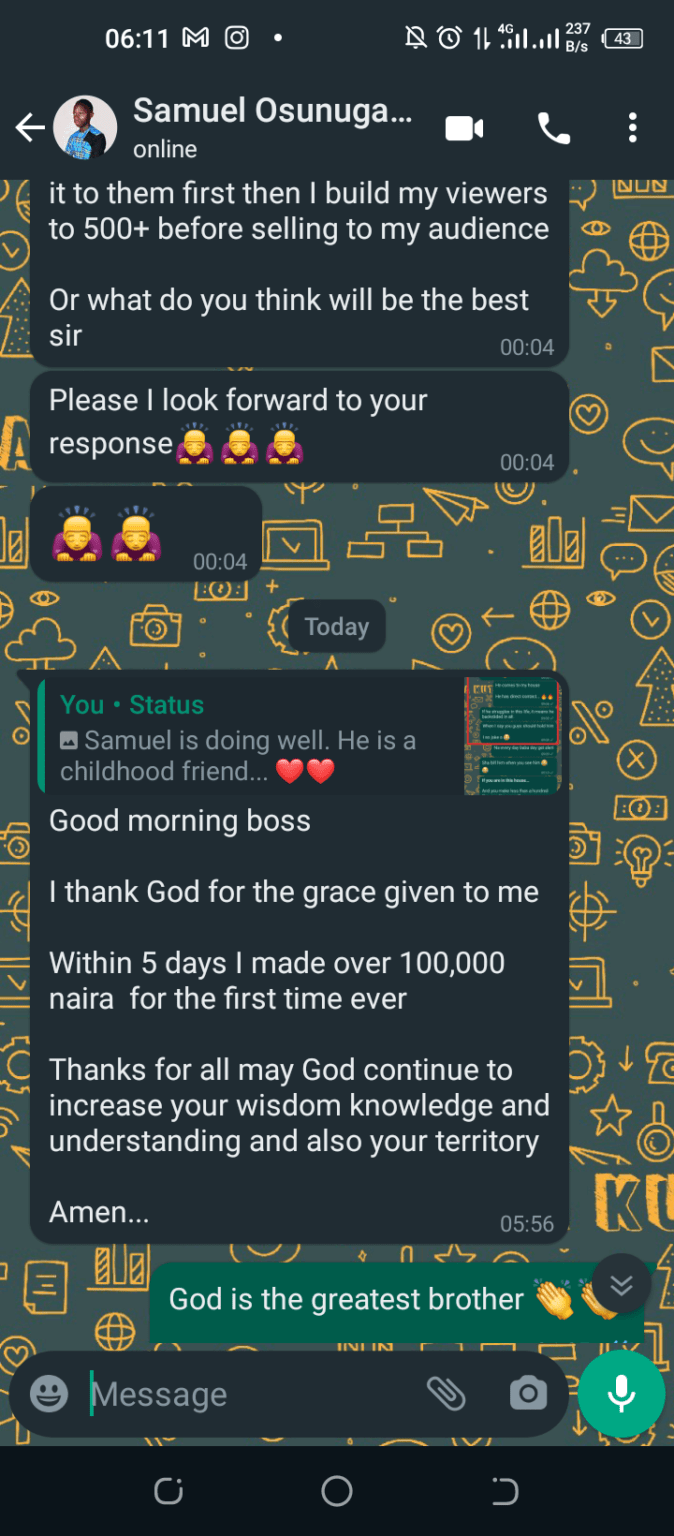Tap the microphone voice message button
Image resolution: width=674 pixels, height=1536 pixels.
pos(621,1393)
